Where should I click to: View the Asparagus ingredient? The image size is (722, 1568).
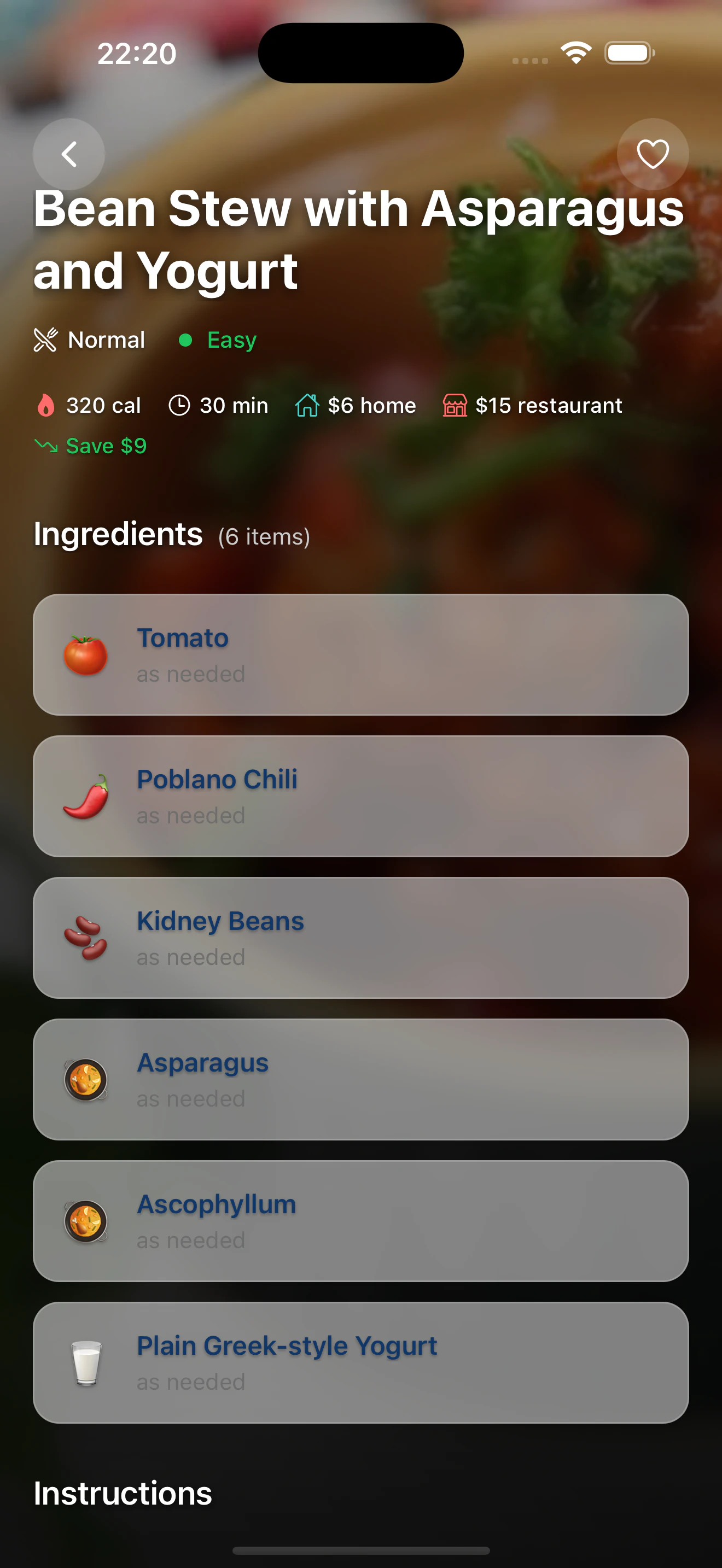coord(361,1079)
